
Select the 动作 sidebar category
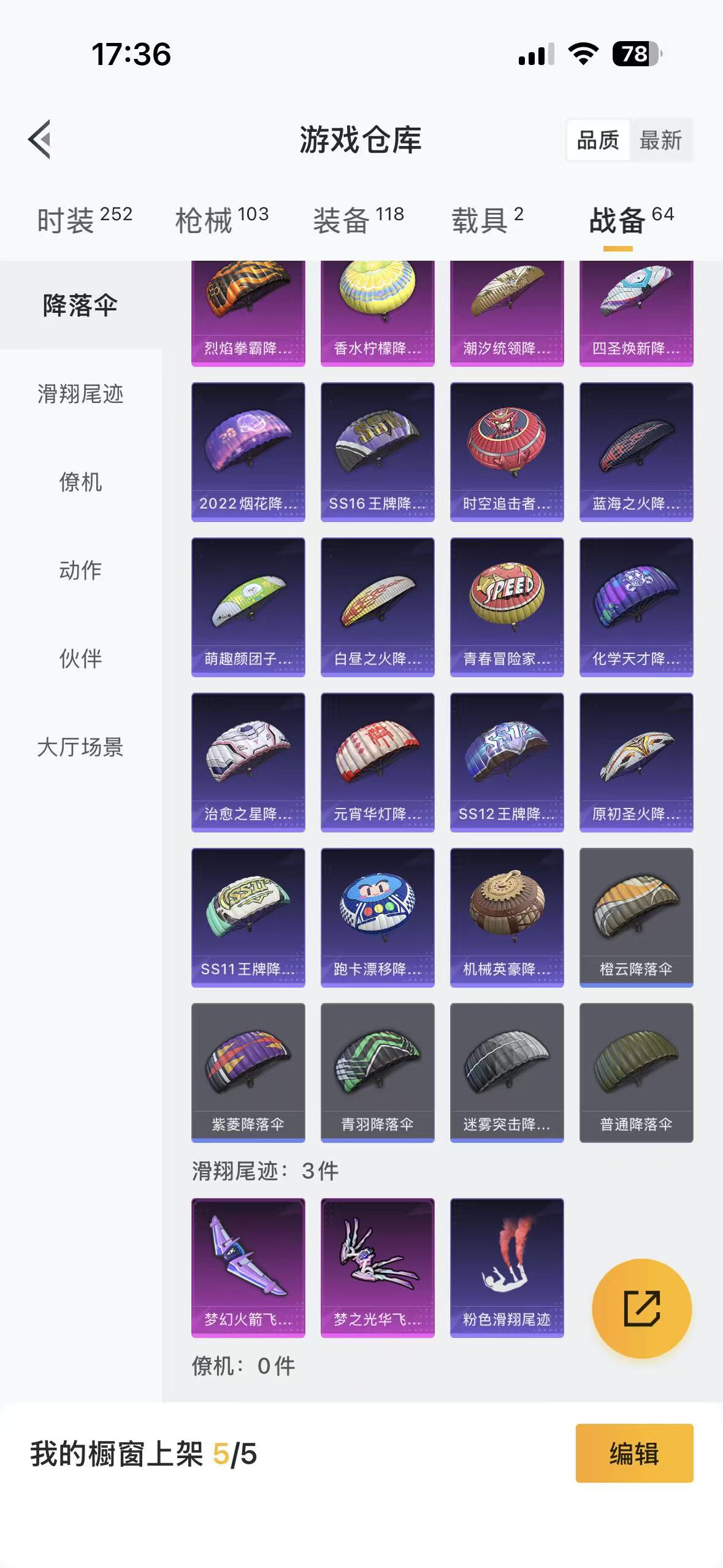80,570
